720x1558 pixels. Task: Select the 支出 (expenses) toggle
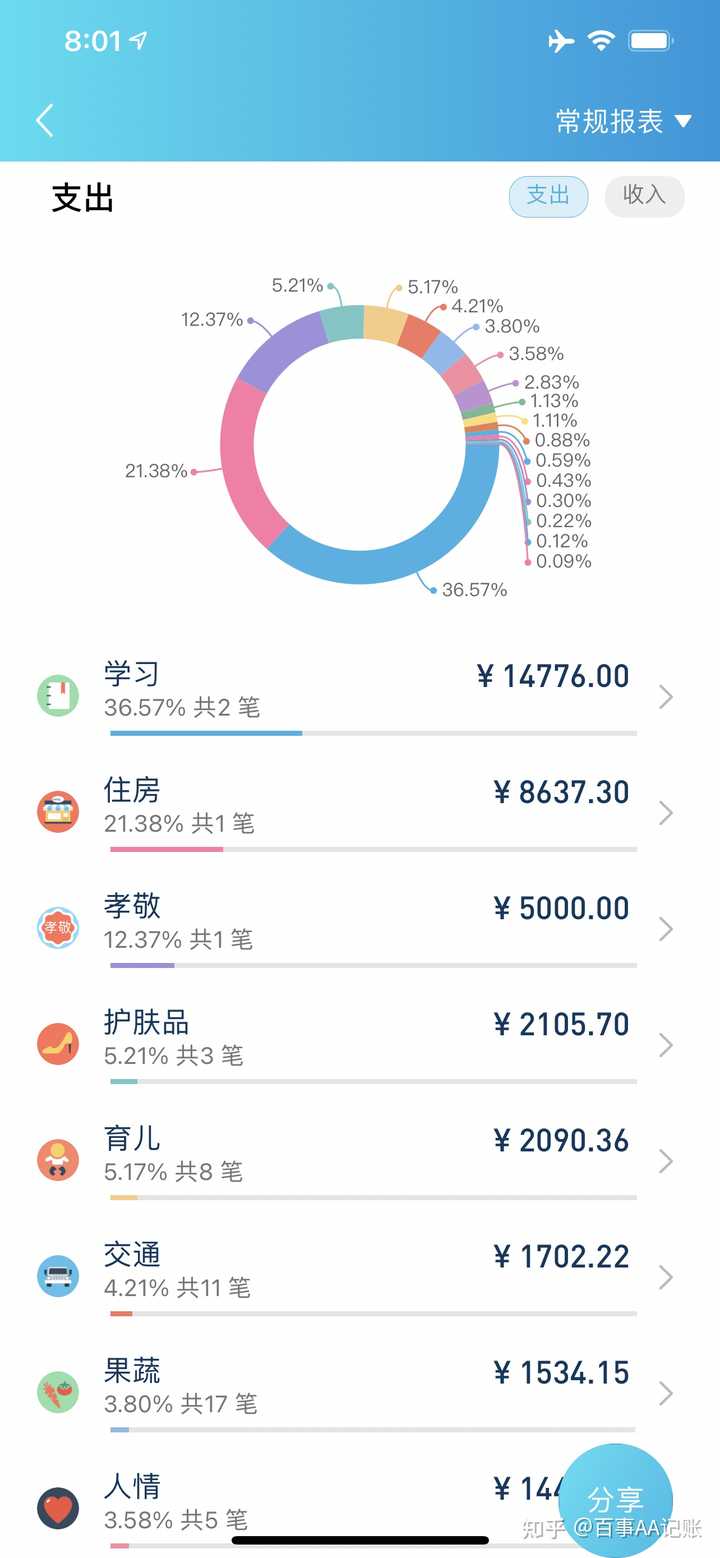(548, 196)
